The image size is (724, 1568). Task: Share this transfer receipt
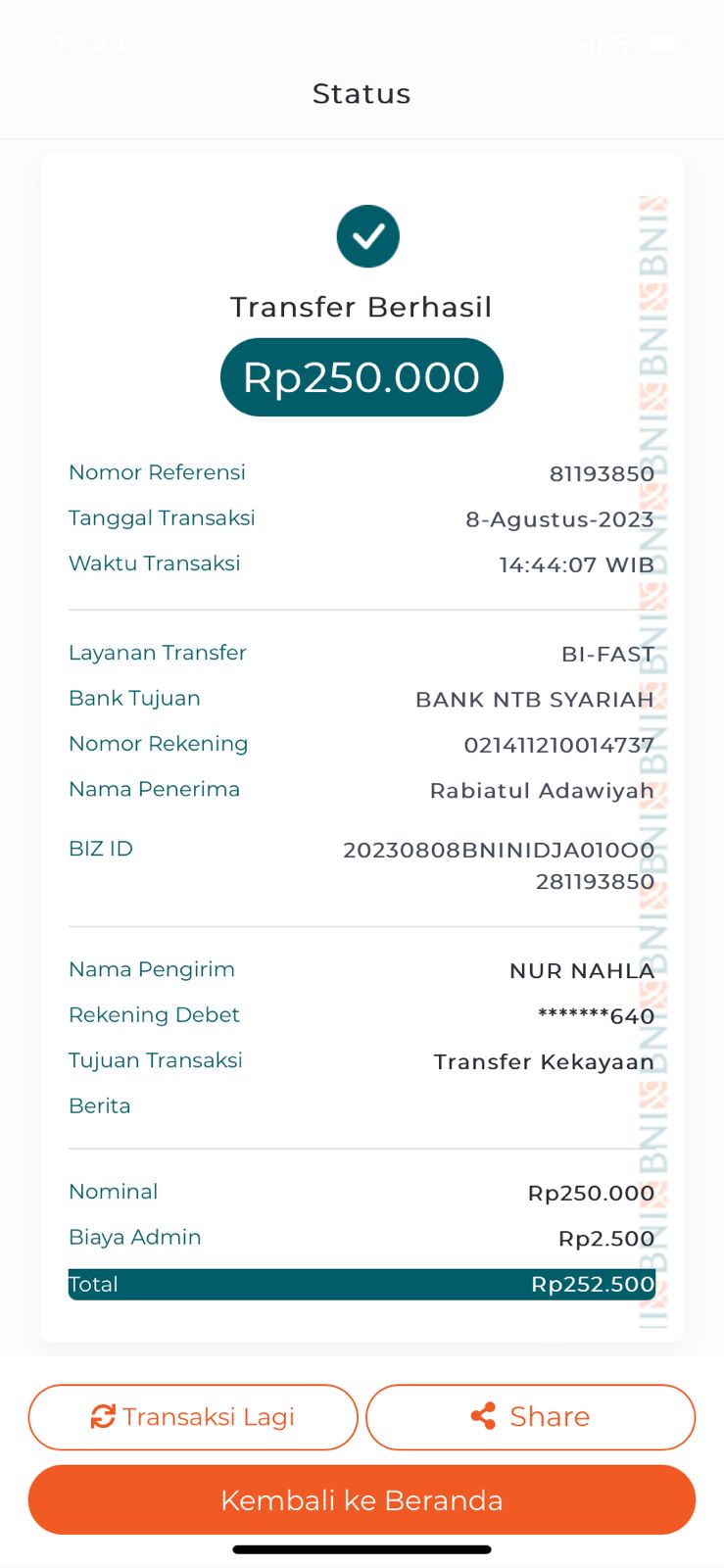(x=530, y=1417)
